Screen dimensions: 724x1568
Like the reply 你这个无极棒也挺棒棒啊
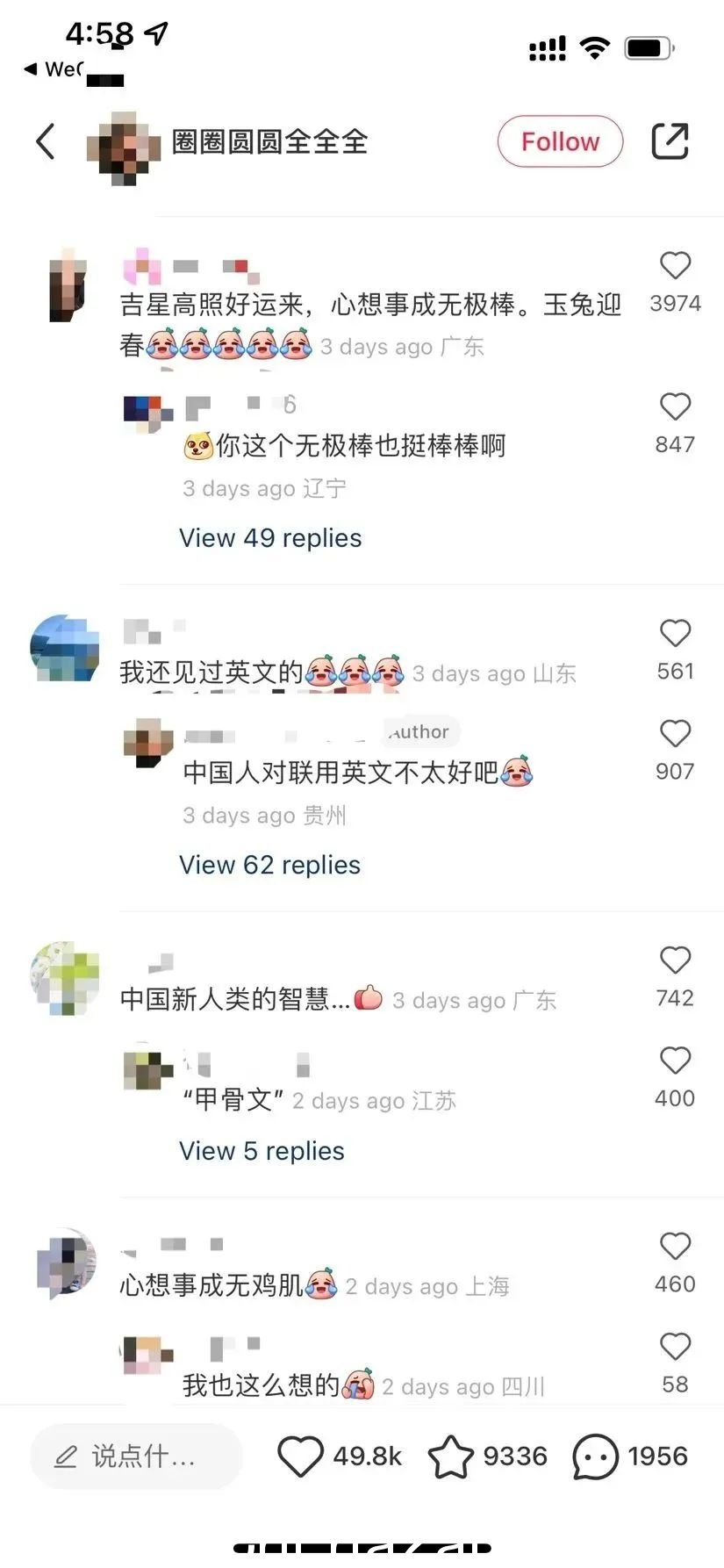point(675,407)
